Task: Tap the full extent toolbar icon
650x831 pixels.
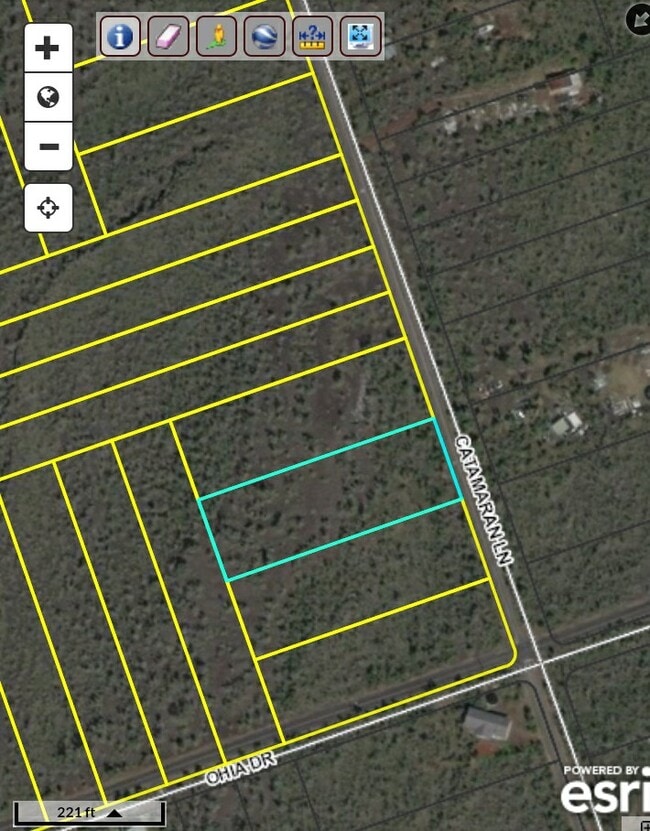Action: click(x=360, y=37)
